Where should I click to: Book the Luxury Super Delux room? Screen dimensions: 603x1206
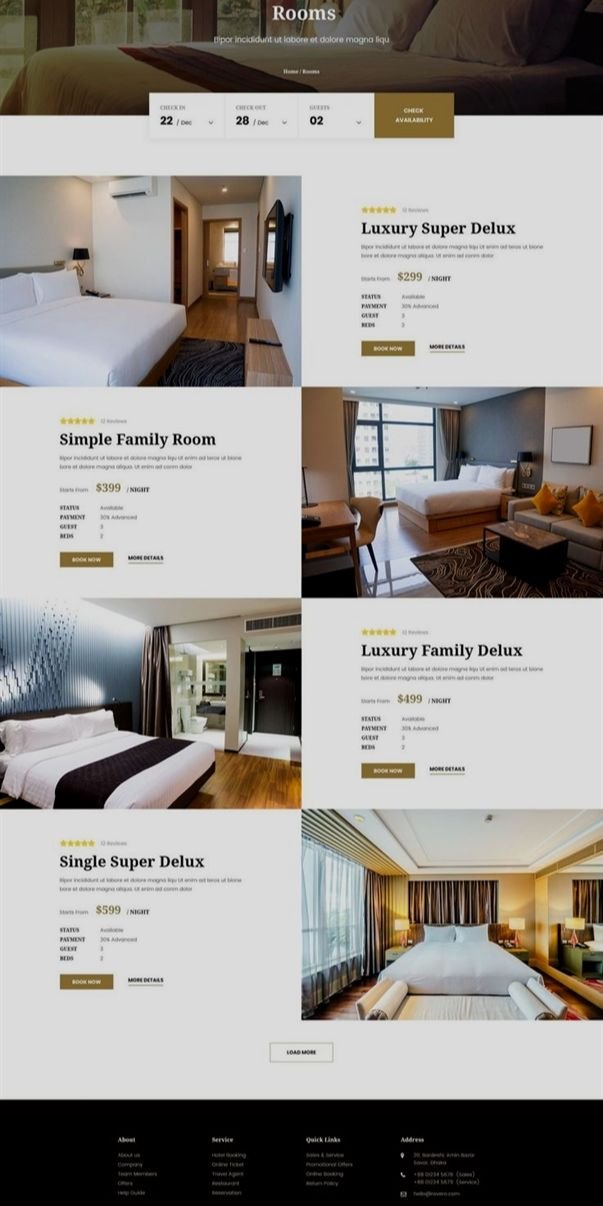[x=388, y=349]
